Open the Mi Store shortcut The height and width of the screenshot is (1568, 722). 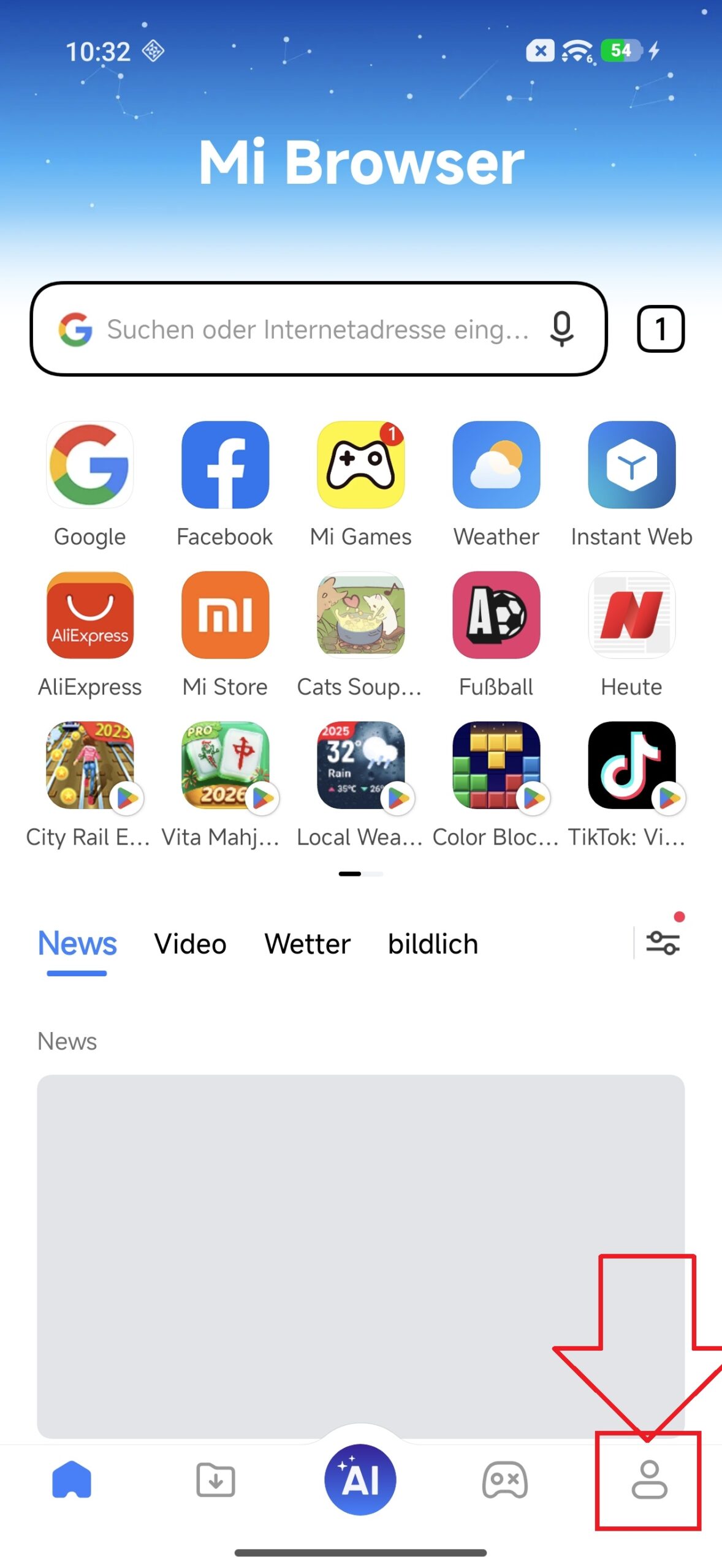(x=225, y=616)
